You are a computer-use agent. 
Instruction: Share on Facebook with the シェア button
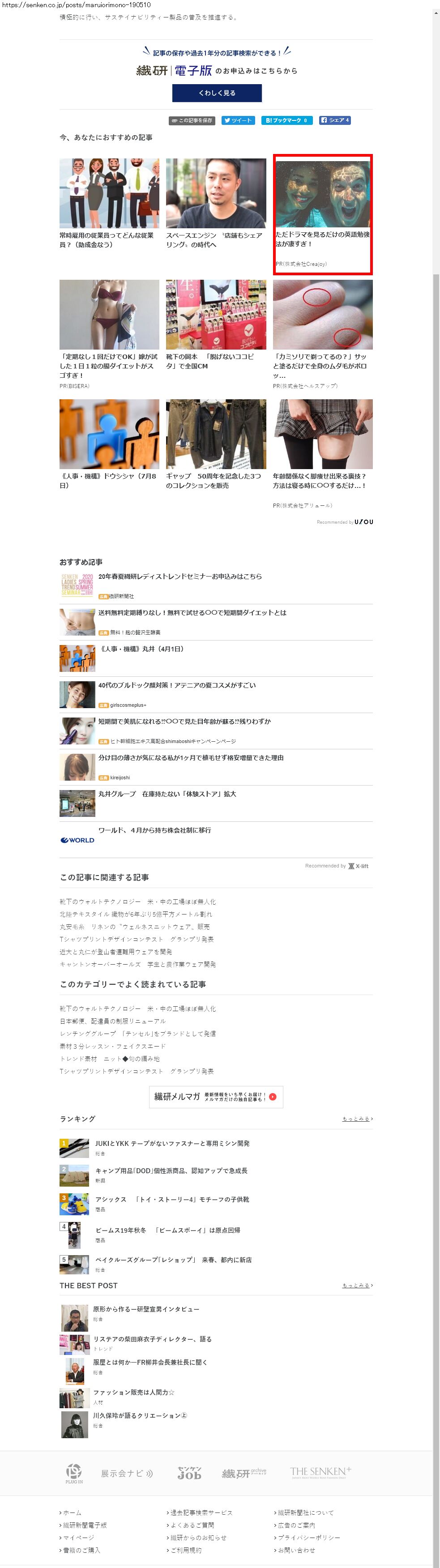335,120
